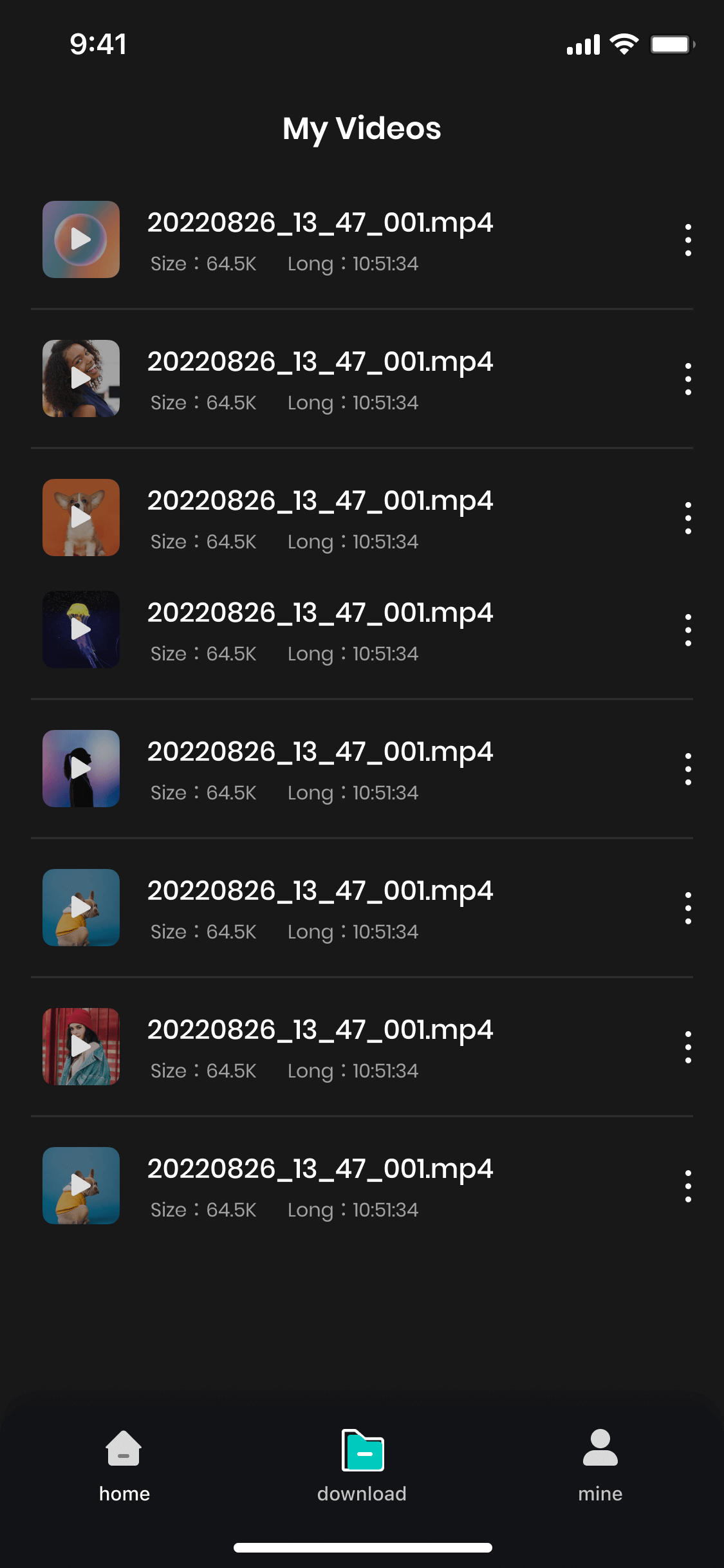Play the curly-haired smiling woman video
This screenshot has width=724, height=1568.
click(81, 378)
